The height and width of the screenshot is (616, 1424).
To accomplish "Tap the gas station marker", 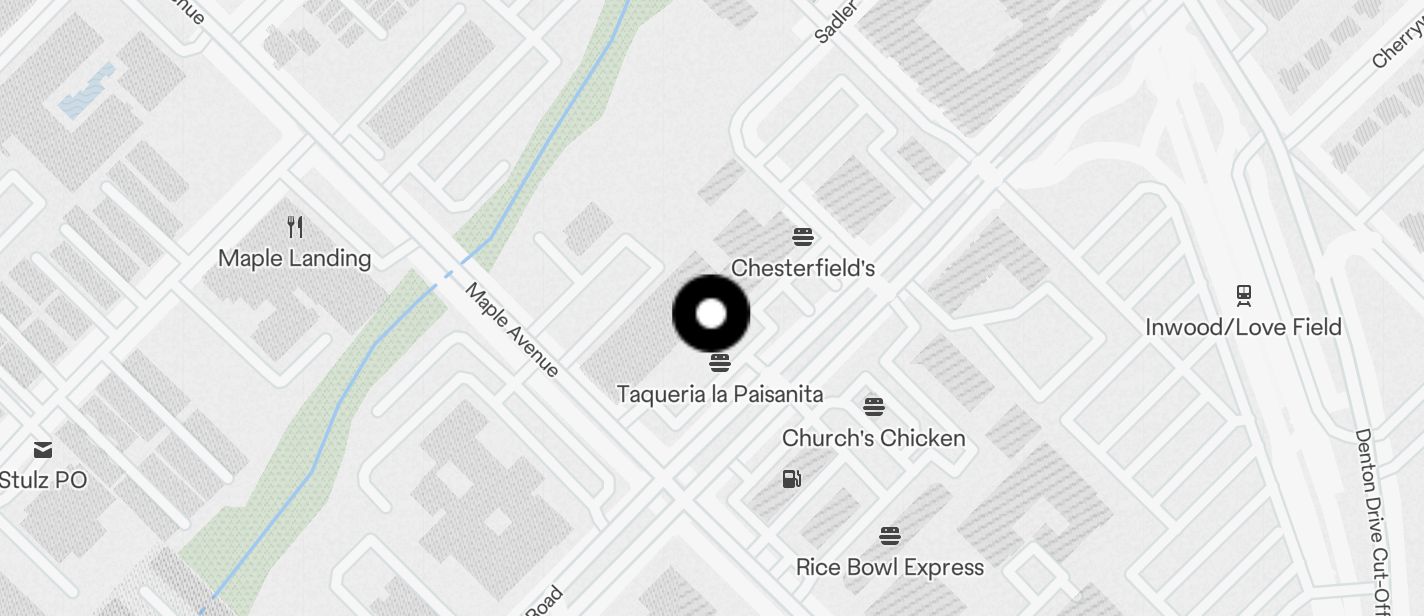I will tap(792, 479).
